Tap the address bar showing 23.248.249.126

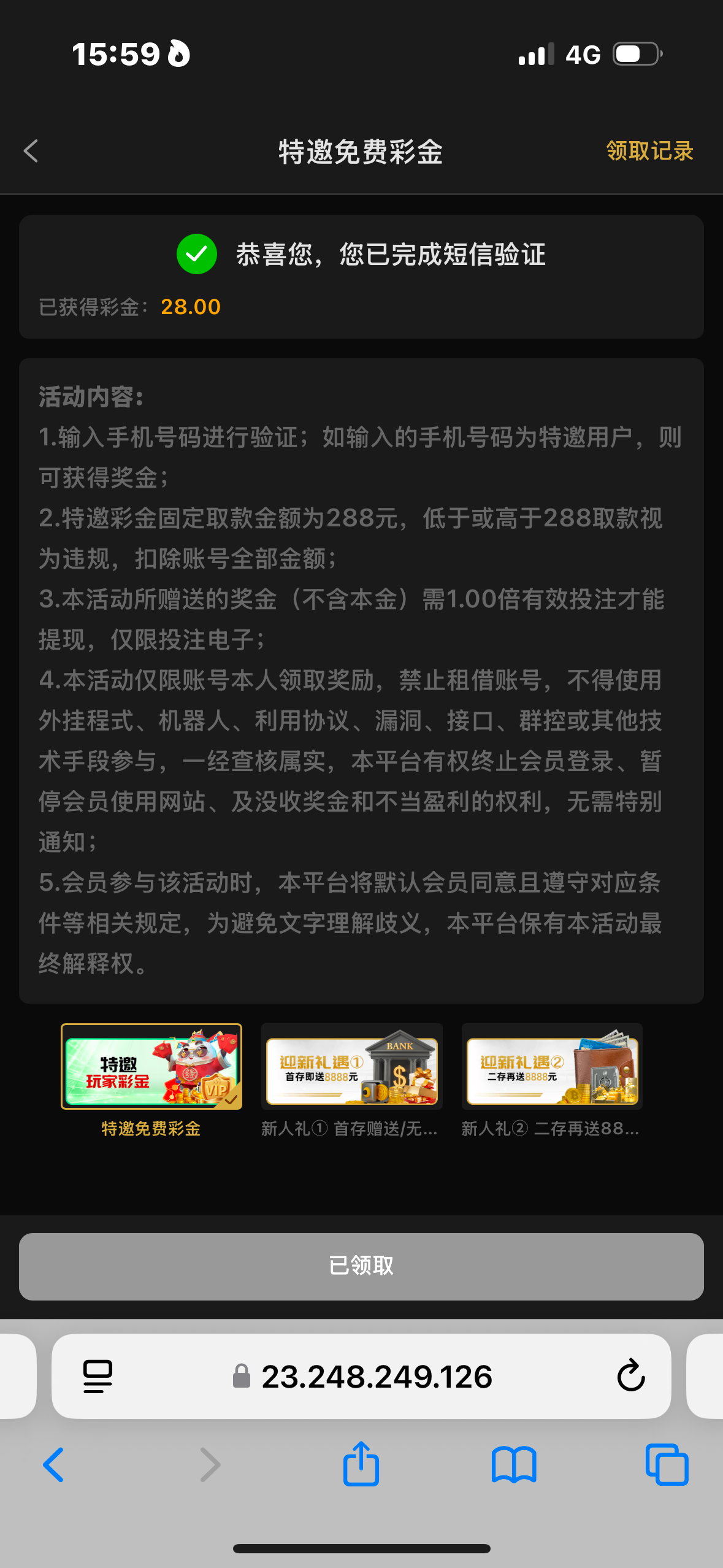(376, 1376)
